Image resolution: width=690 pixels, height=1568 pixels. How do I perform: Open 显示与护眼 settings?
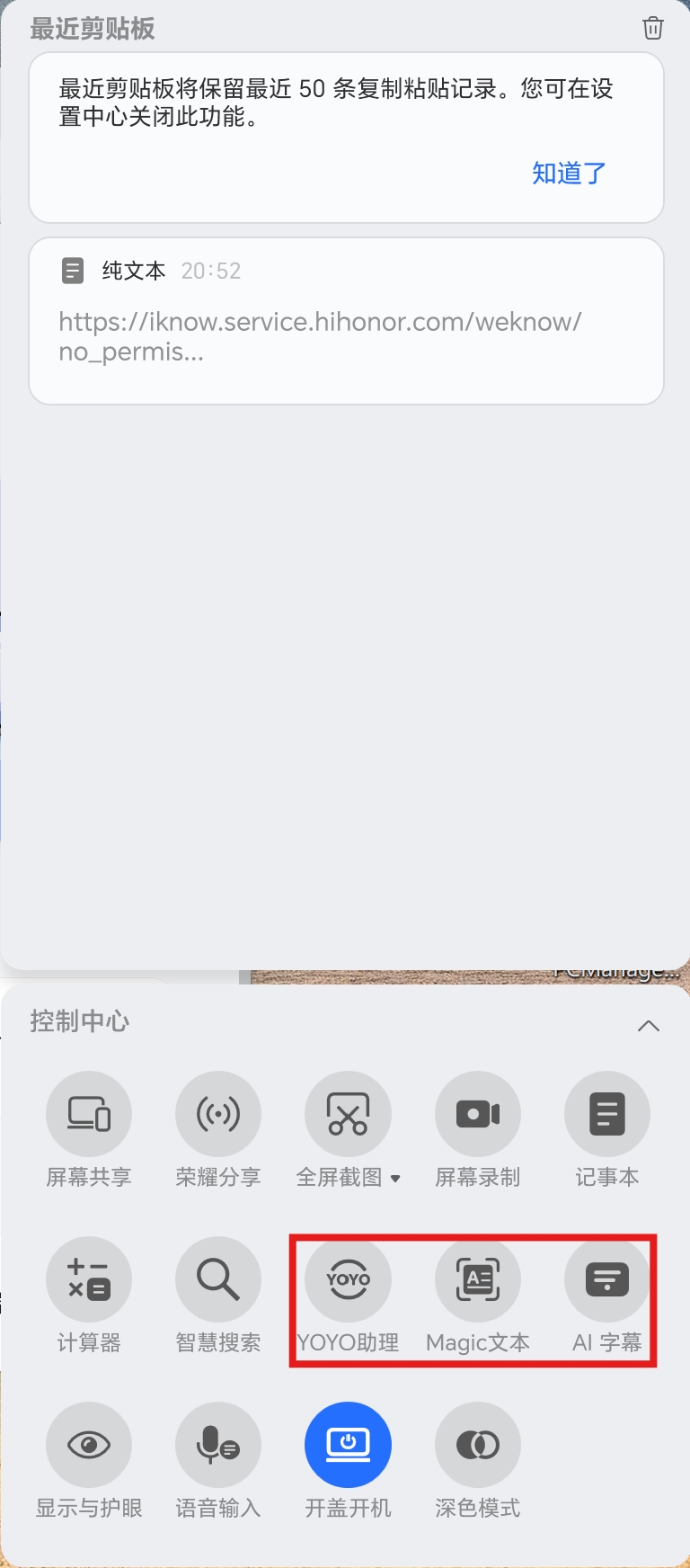[89, 1445]
